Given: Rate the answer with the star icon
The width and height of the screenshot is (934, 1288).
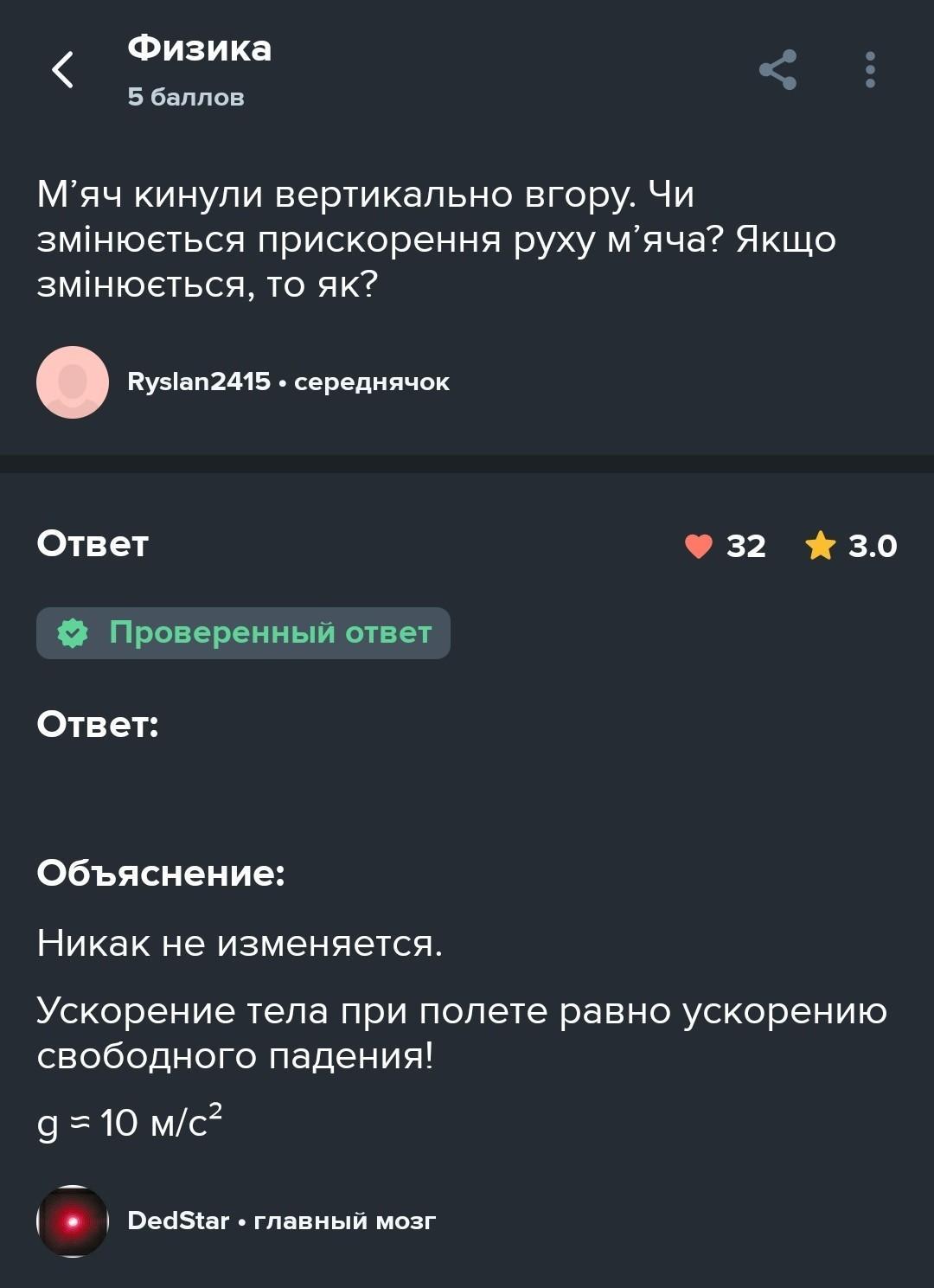Looking at the screenshot, I should (820, 546).
